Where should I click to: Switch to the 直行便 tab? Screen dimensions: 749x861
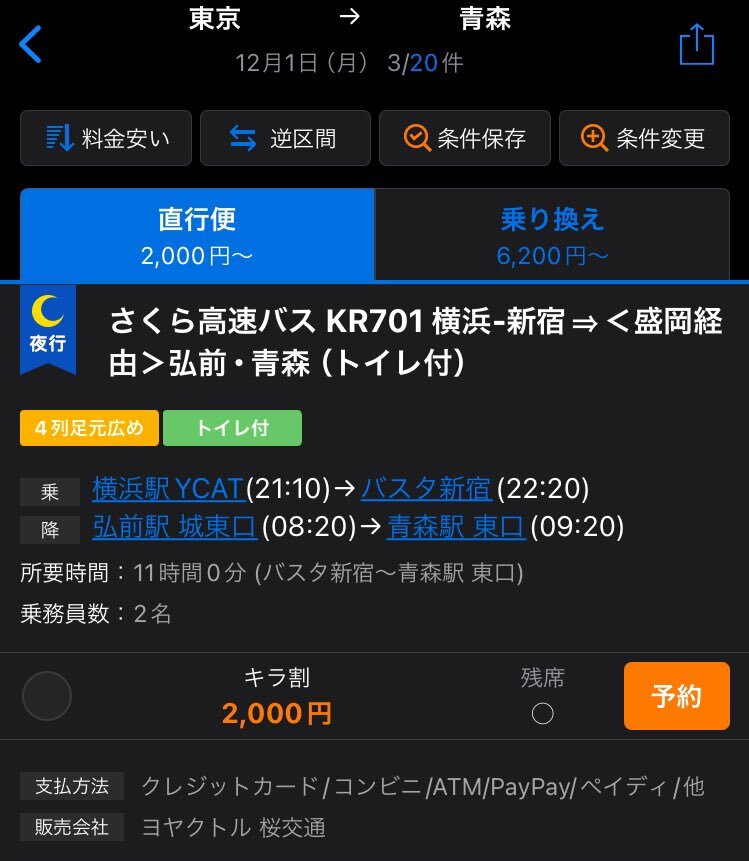coord(197,234)
